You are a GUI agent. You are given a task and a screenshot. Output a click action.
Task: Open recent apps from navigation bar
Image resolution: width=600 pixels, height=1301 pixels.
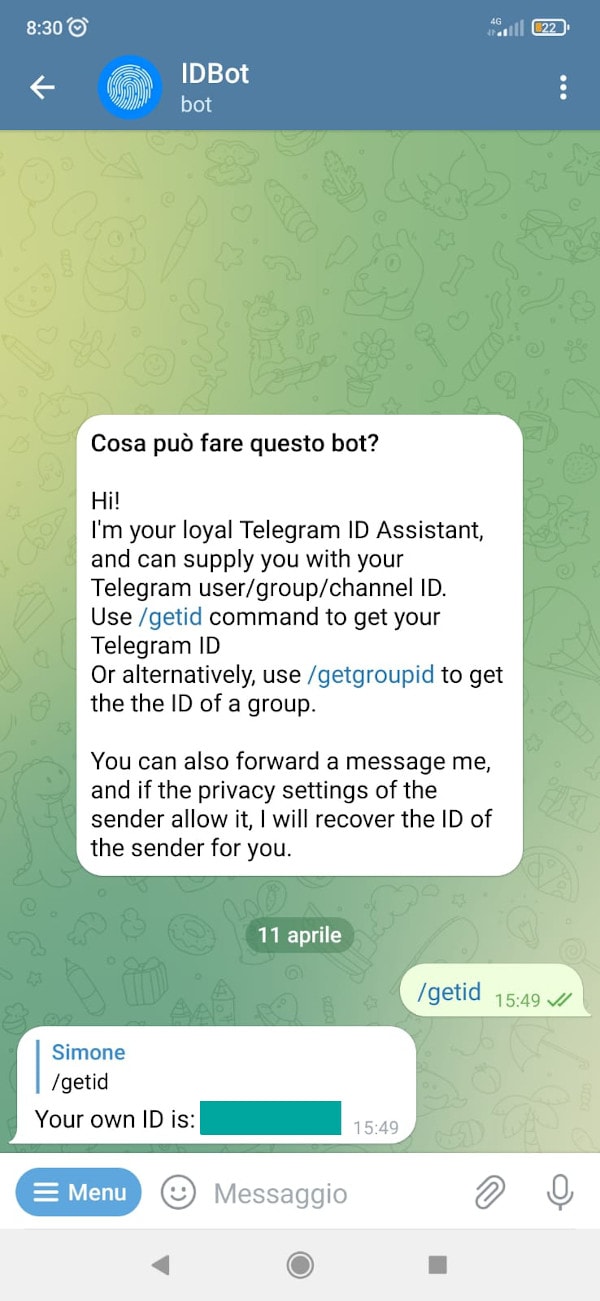point(437,1265)
